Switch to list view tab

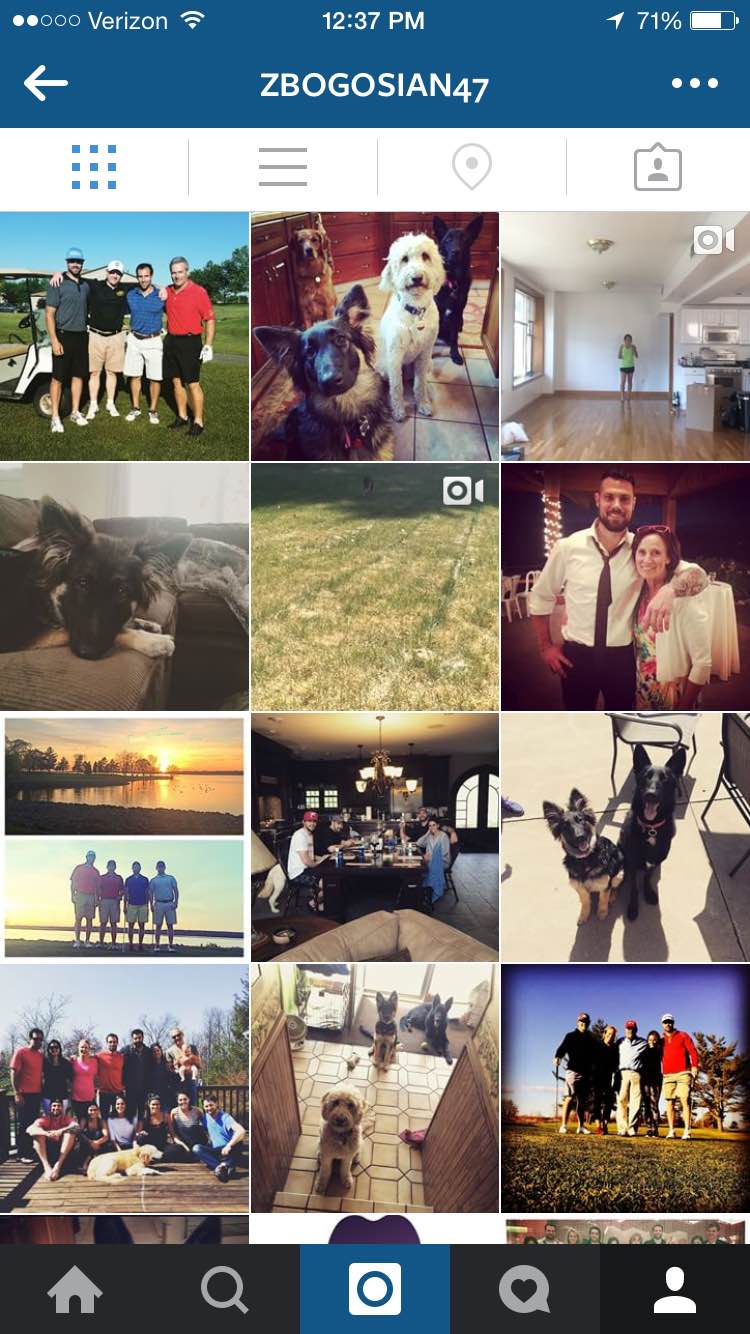point(283,167)
